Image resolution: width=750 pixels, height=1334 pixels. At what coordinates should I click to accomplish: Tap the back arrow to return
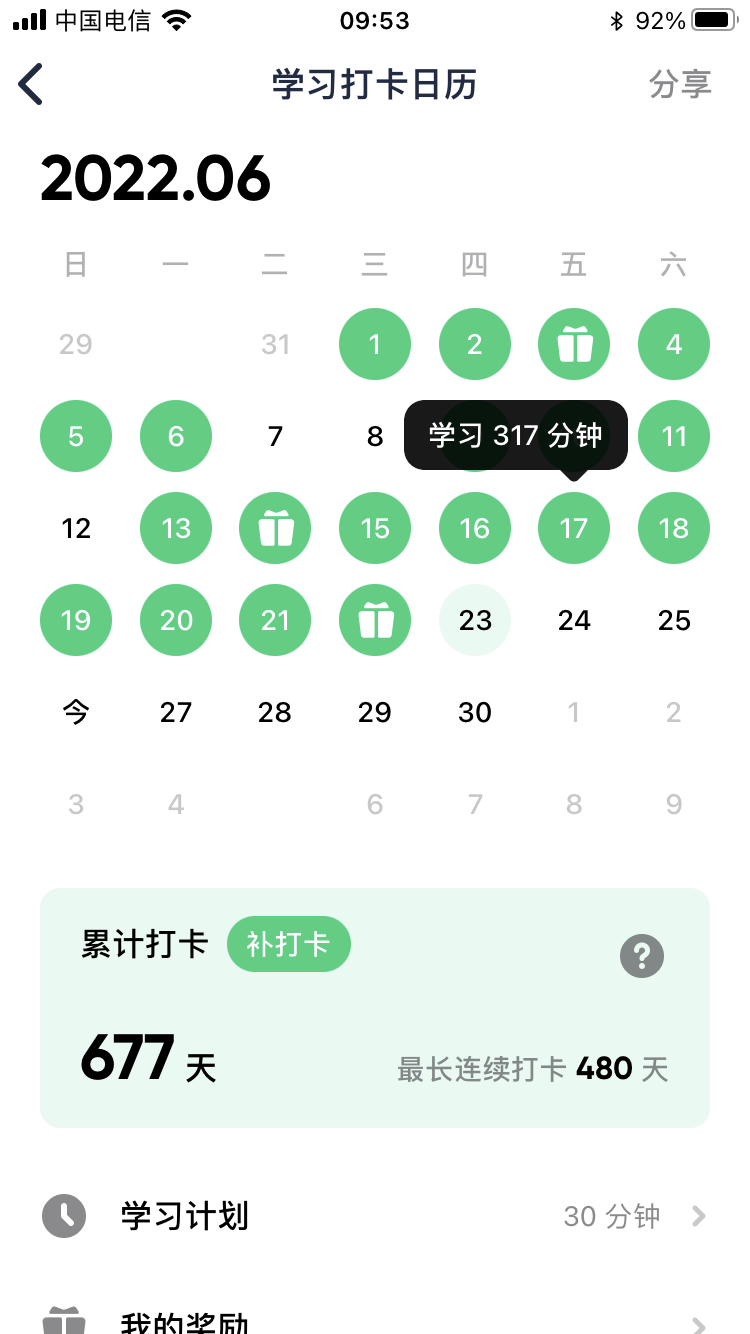31,84
